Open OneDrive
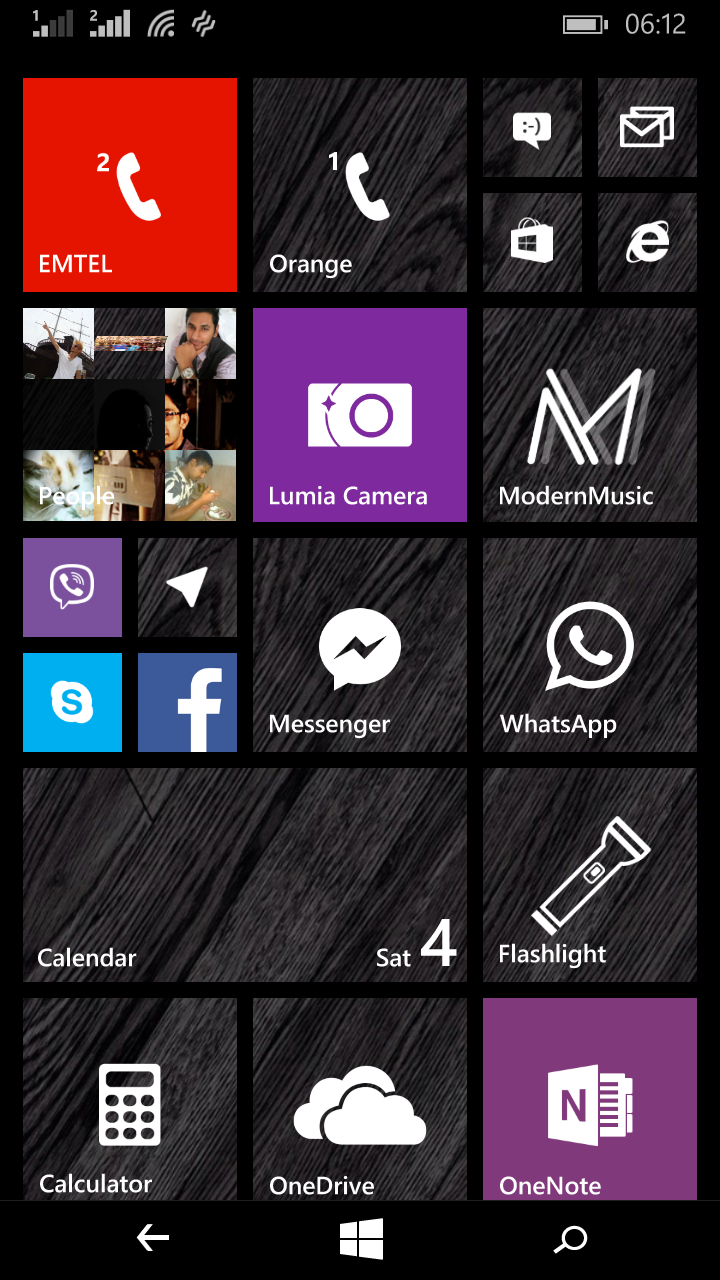Image resolution: width=720 pixels, height=1280 pixels. pyautogui.click(x=360, y=1100)
